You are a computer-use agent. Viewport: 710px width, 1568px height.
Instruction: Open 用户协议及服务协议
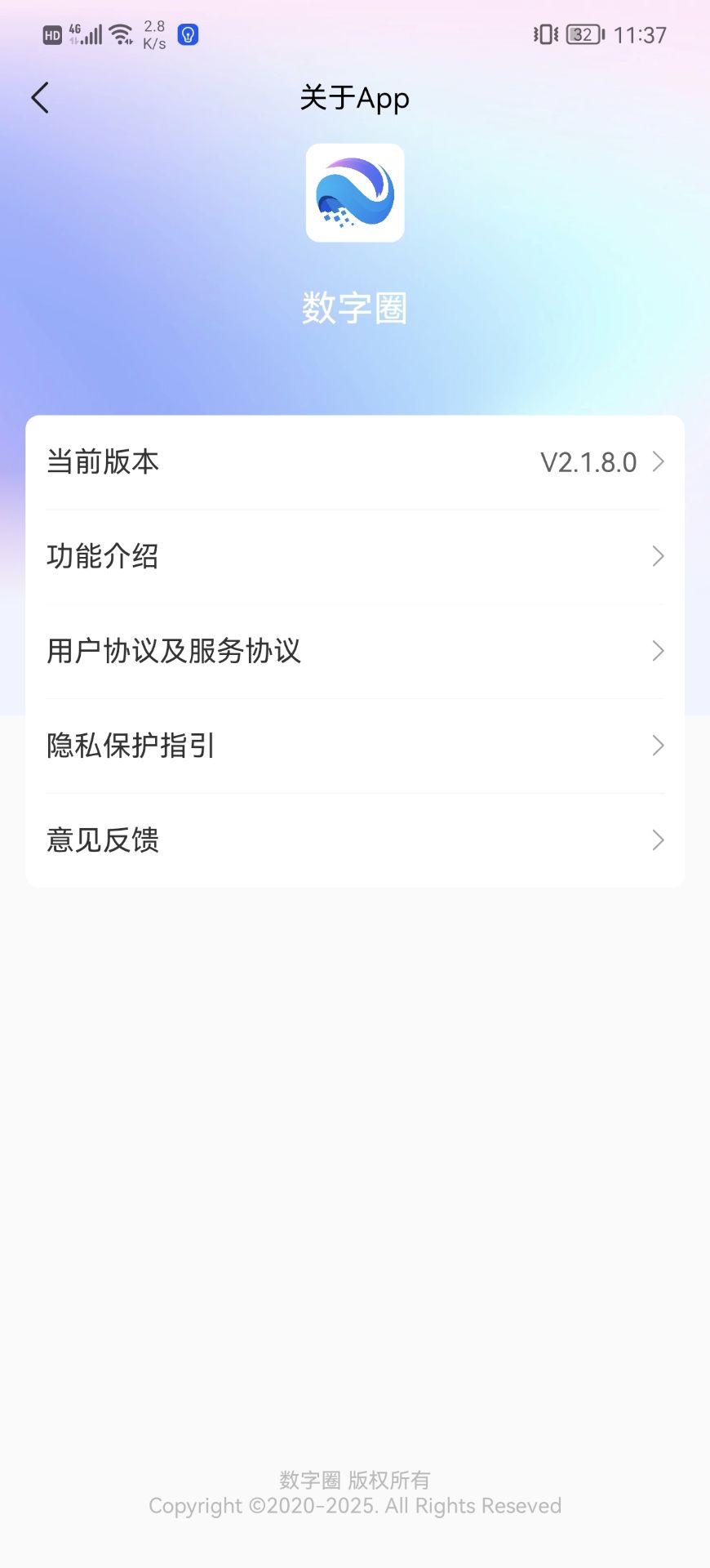355,651
